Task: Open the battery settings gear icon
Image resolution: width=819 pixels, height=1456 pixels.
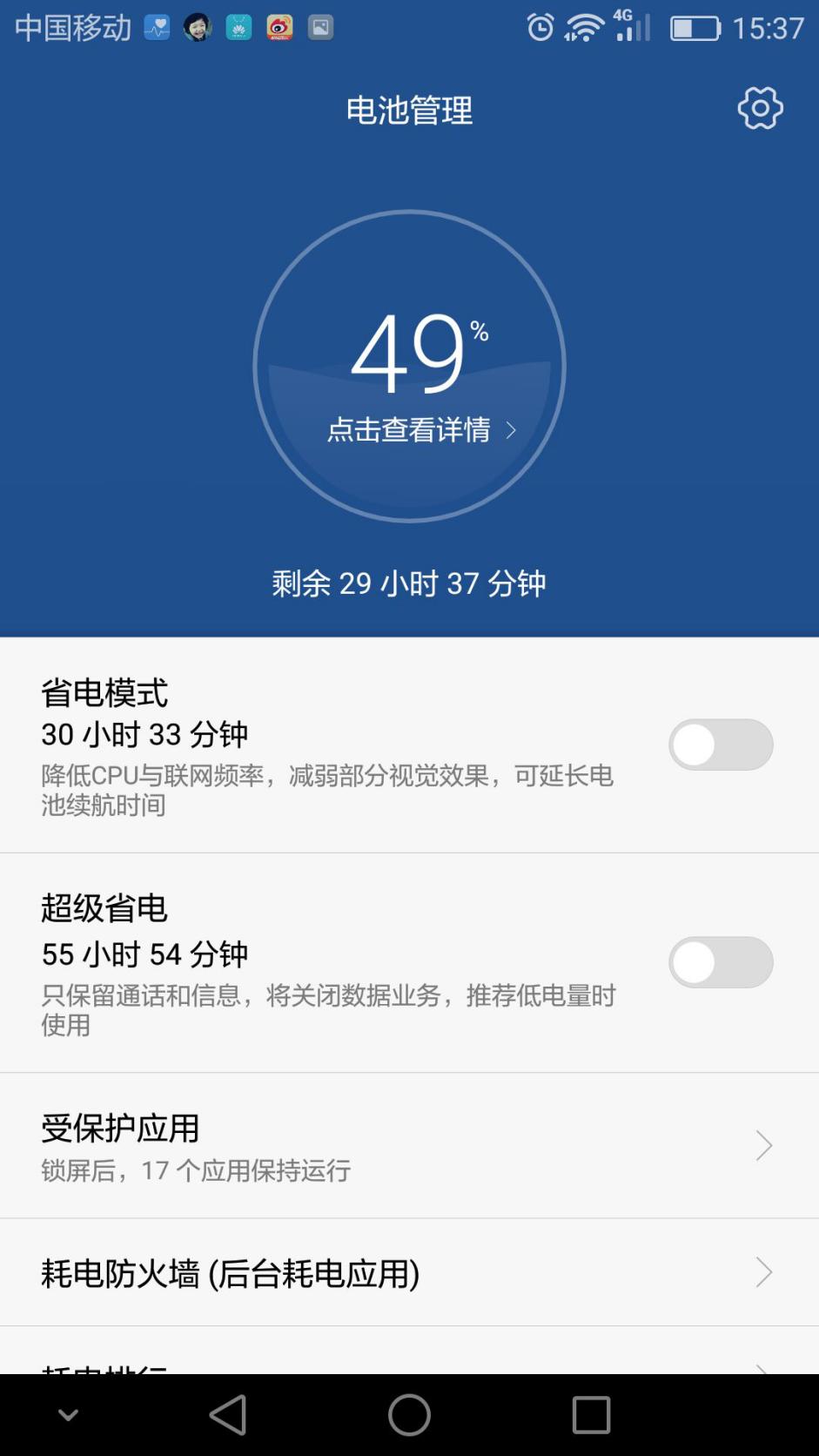Action: [760, 108]
